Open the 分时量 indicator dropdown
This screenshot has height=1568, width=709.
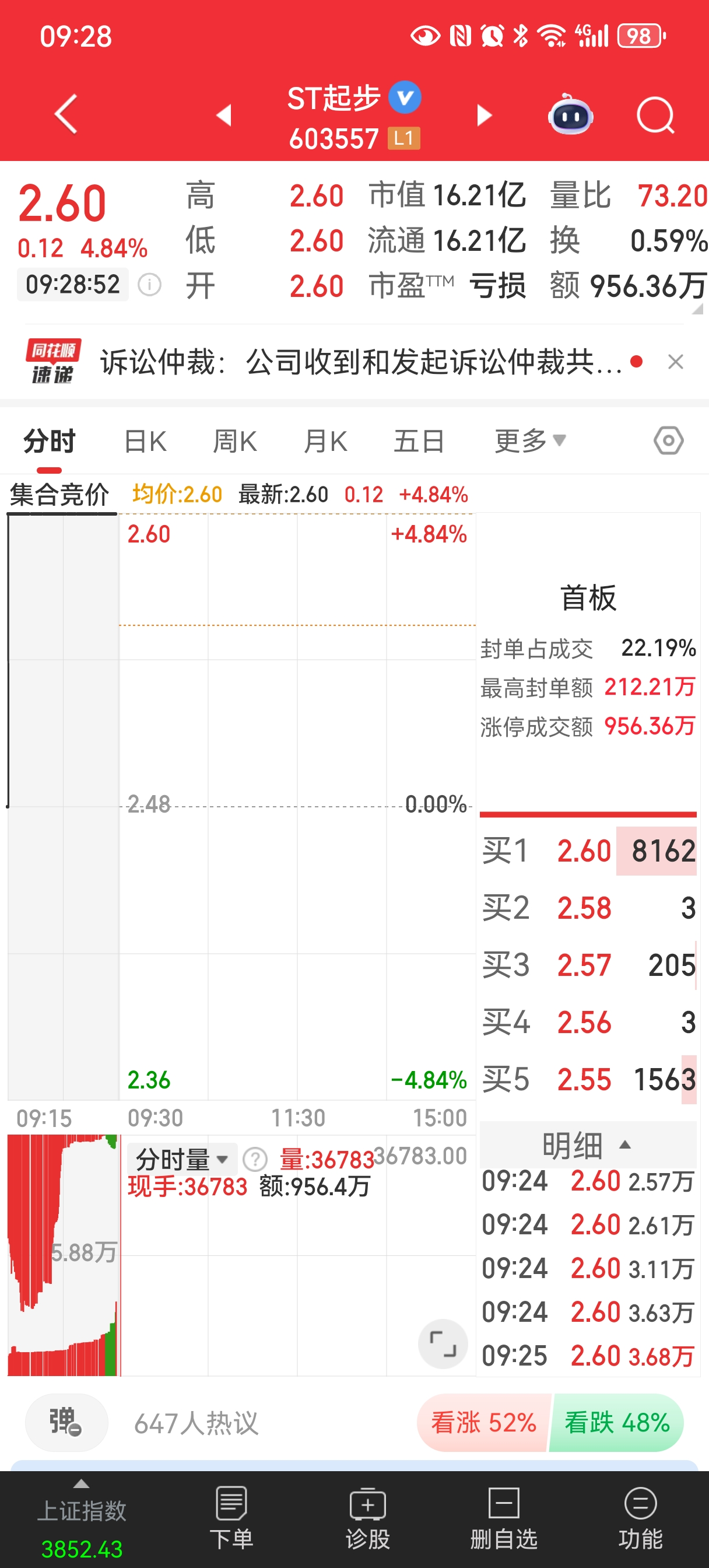coord(181,1159)
